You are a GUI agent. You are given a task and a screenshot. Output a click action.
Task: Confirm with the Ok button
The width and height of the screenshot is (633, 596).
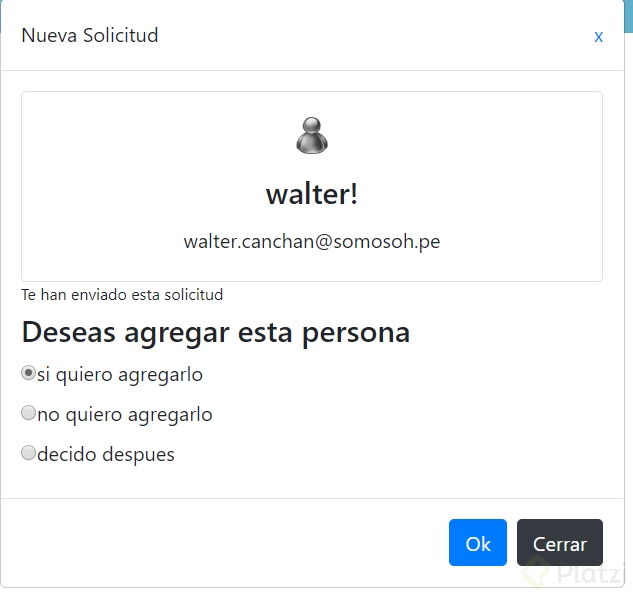click(x=478, y=543)
